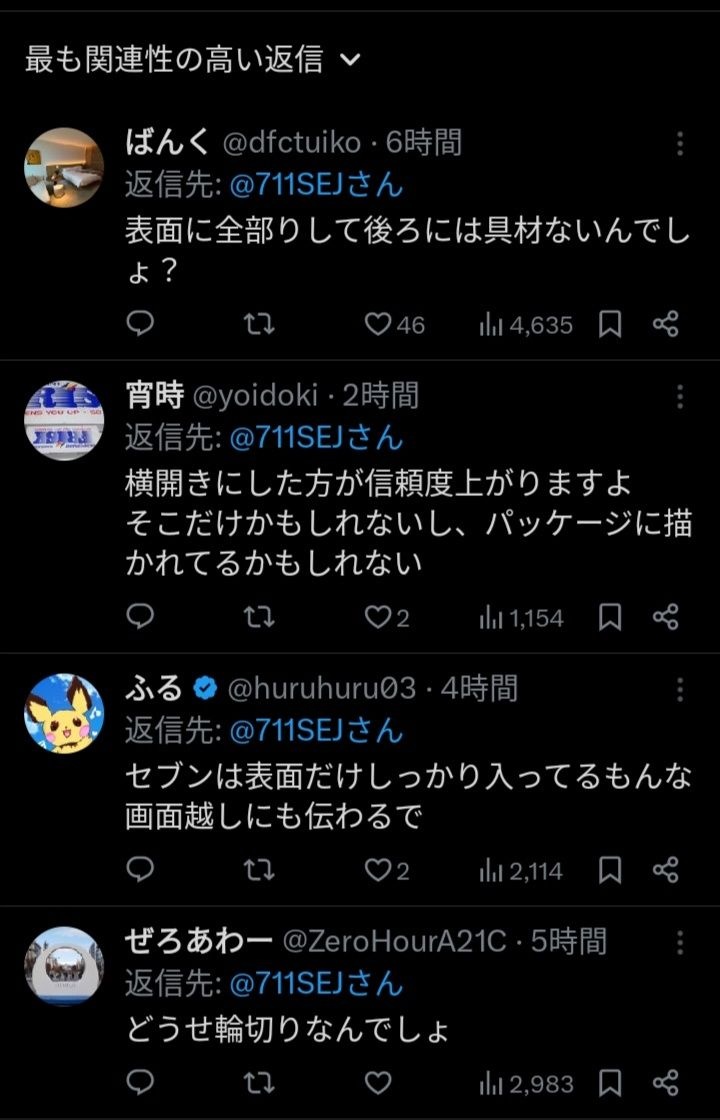720x1120 pixels.
Task: Reply to ふる's comment
Action: (x=141, y=870)
